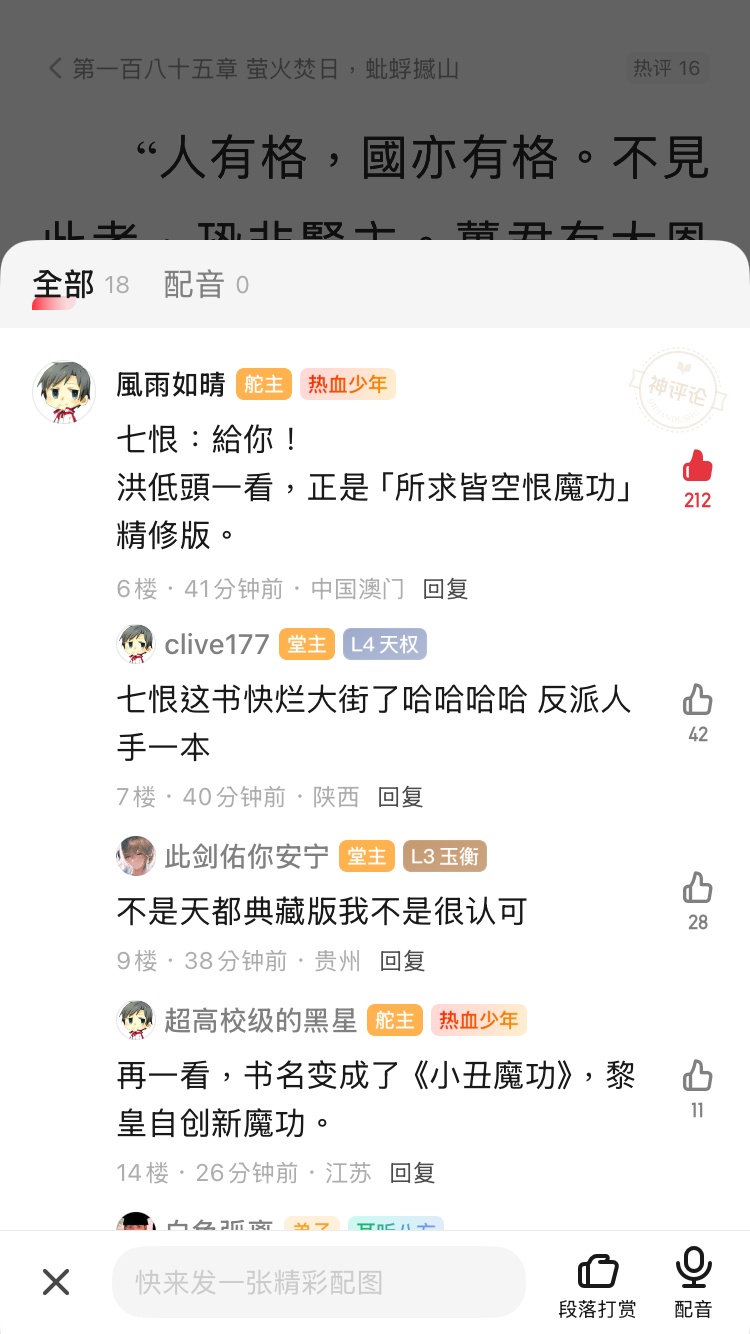Image resolution: width=750 pixels, height=1334 pixels.
Task: Reply to 風雨如晴's 6楼 comment
Action: coord(445,589)
